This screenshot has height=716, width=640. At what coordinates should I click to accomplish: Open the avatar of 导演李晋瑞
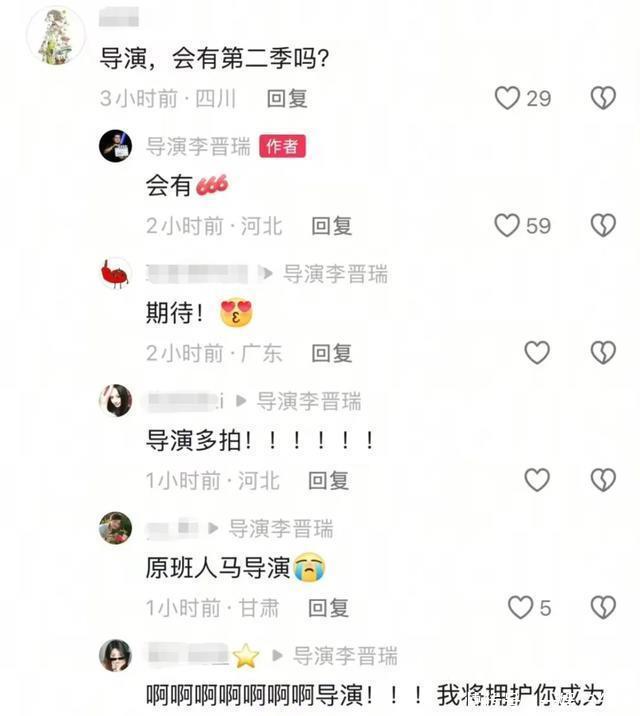tap(115, 146)
